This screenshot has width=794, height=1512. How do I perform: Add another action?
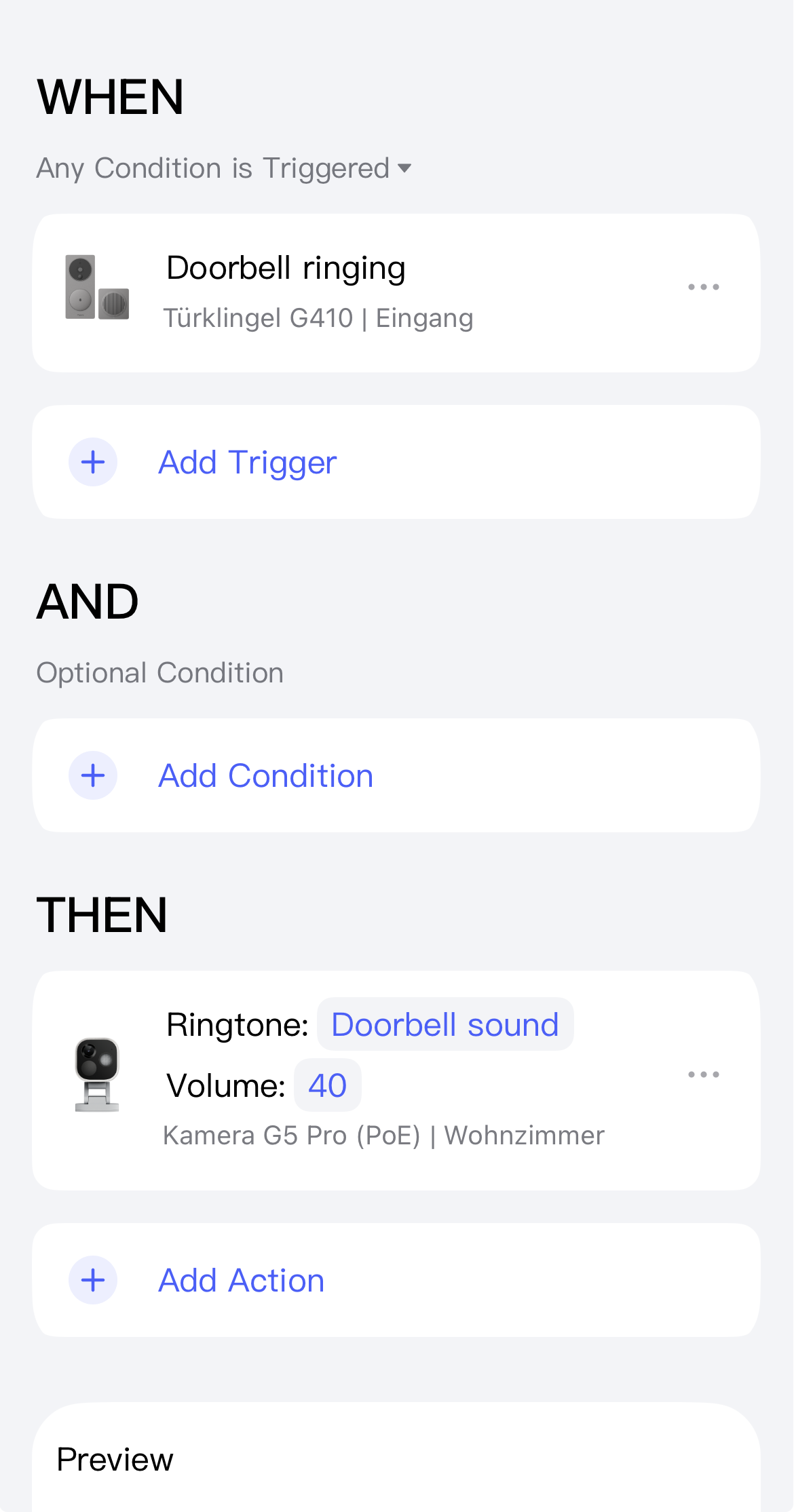[240, 1281]
